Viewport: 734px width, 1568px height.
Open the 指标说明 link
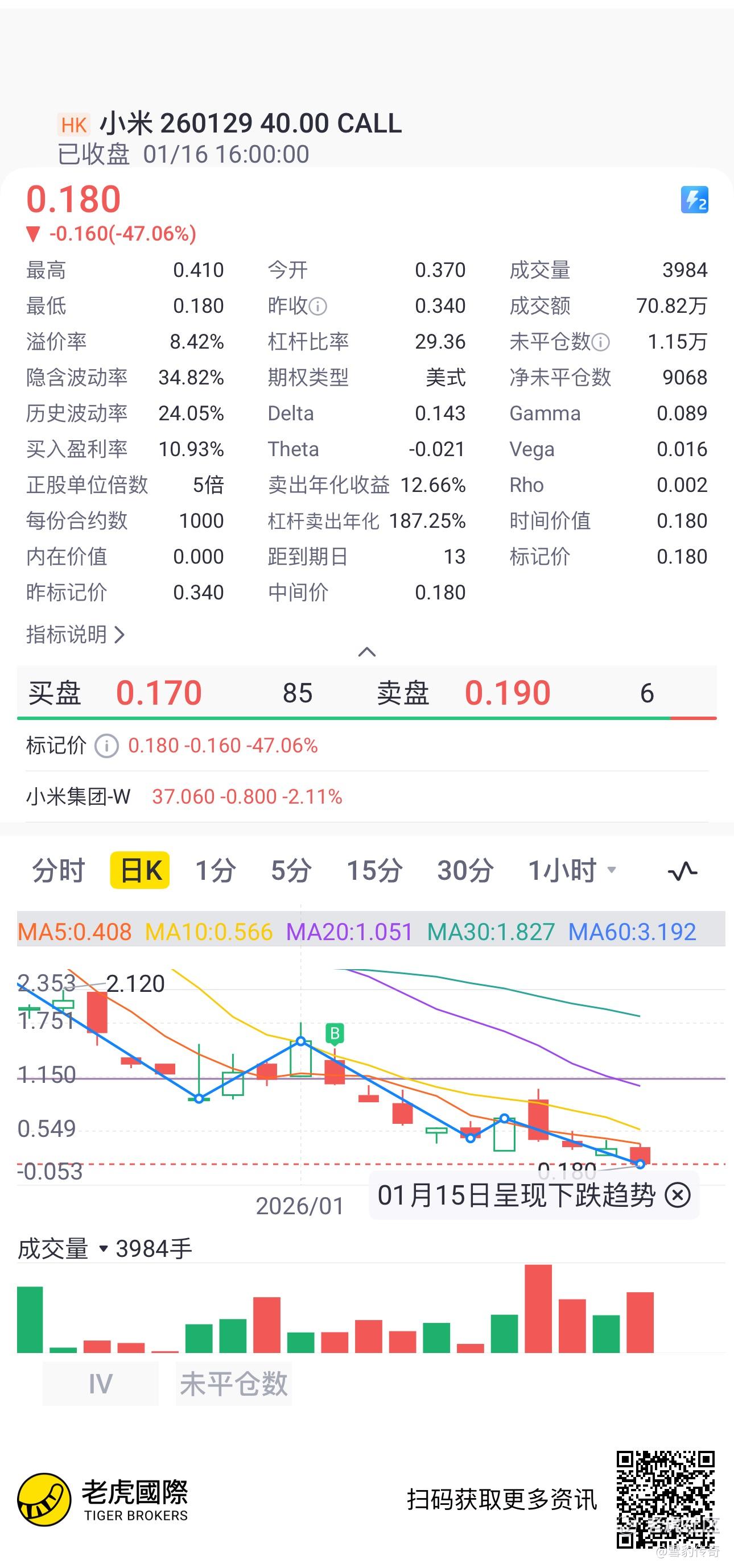pyautogui.click(x=76, y=634)
